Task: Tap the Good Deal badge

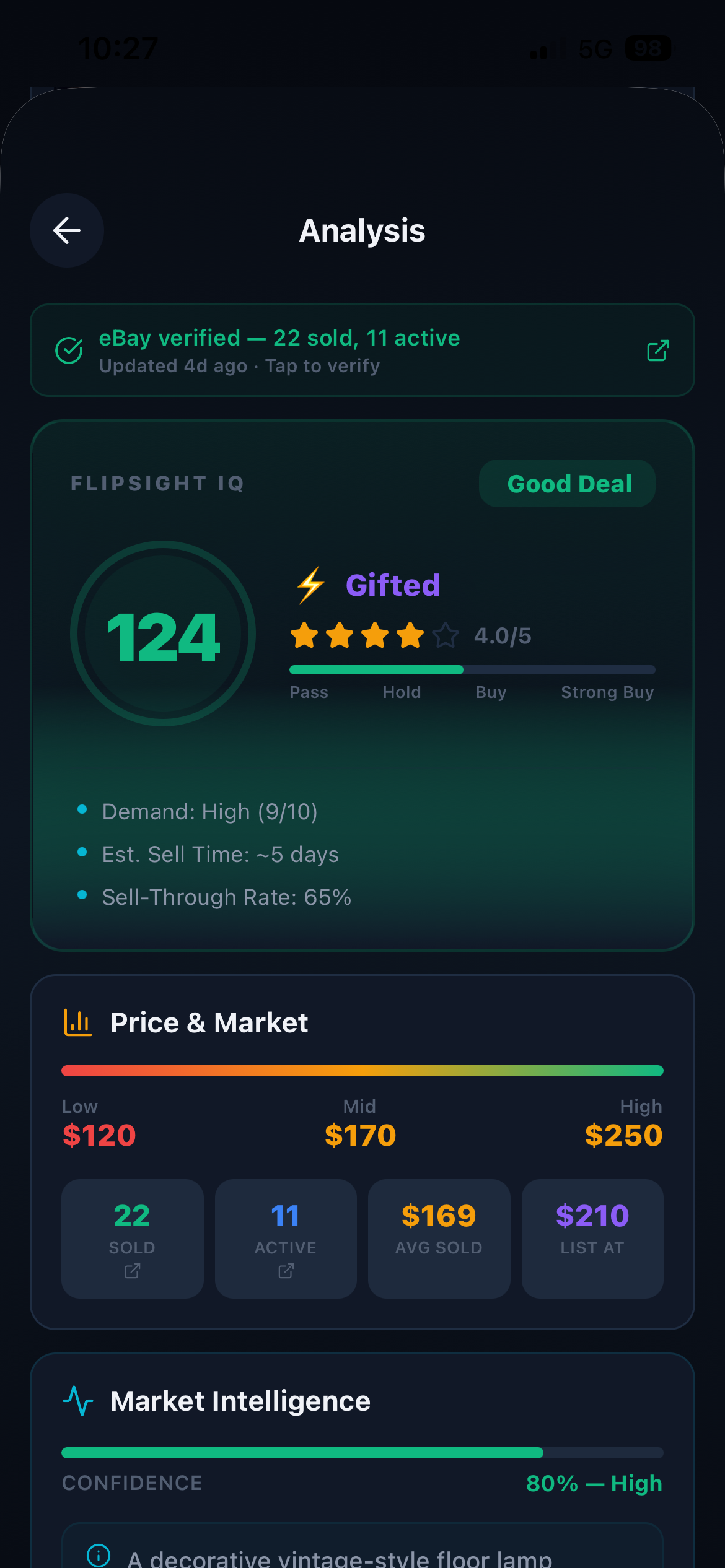Action: [x=567, y=484]
